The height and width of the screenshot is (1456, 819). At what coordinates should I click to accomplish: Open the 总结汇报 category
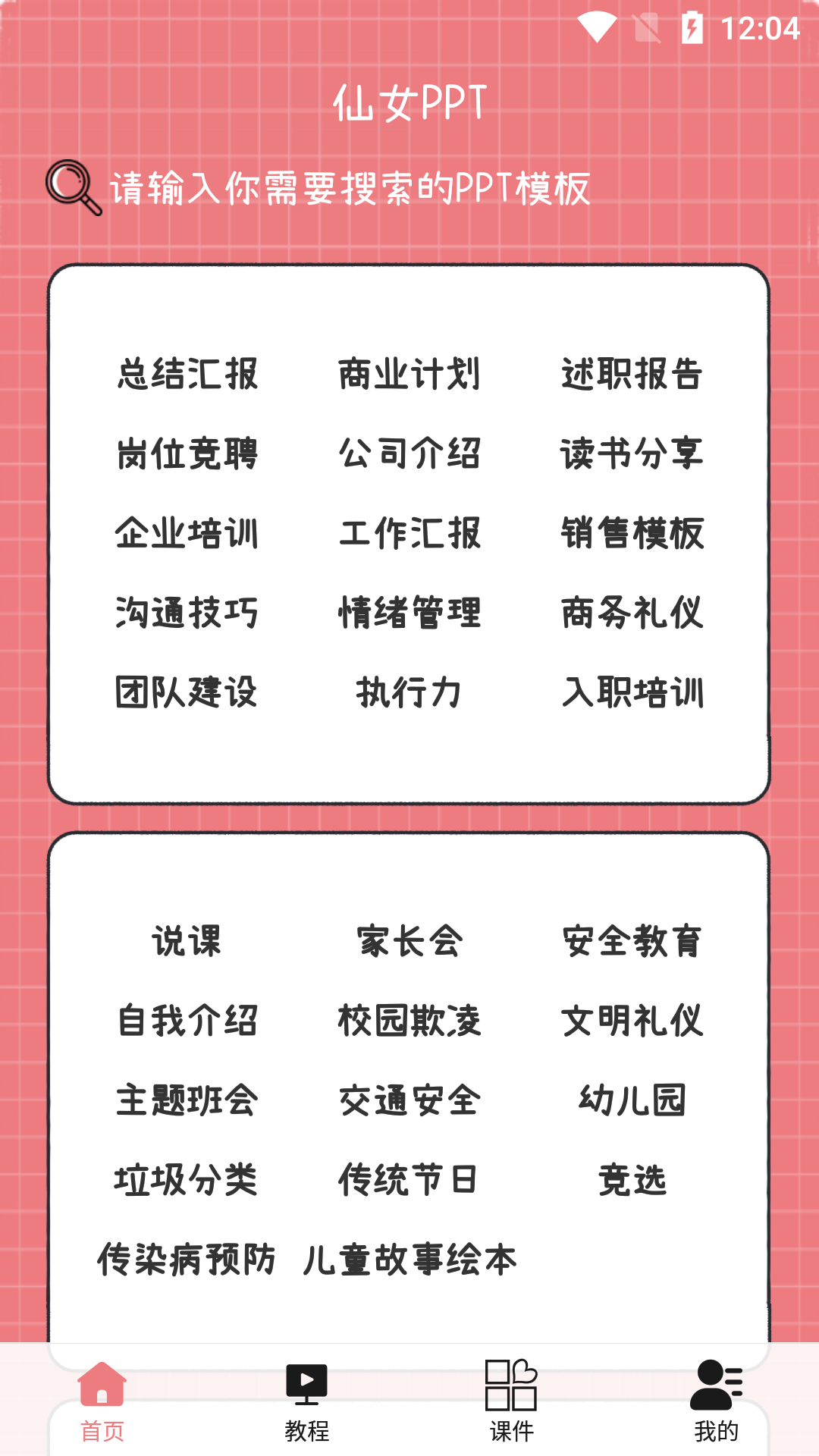[187, 374]
